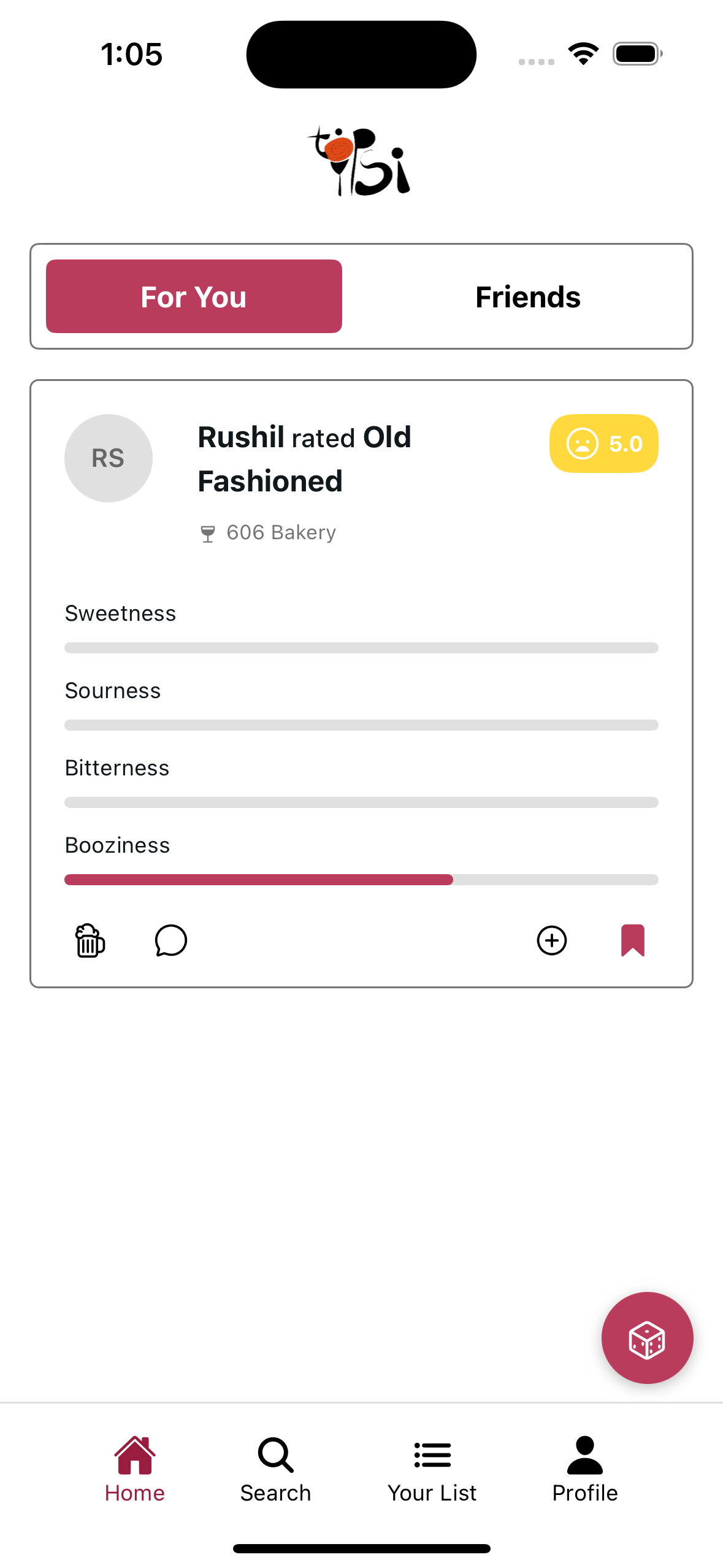723x1568 pixels.
Task: Click Rushil's name in the post header
Action: [242, 437]
